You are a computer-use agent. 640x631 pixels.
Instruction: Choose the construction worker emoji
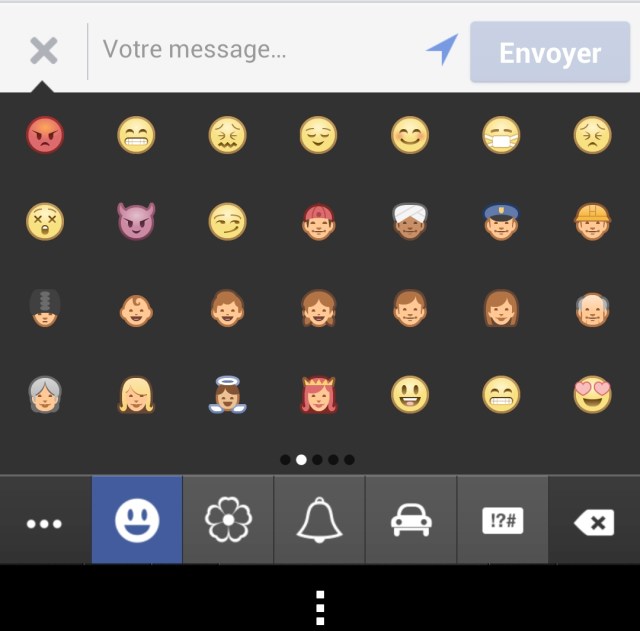[x=592, y=221]
